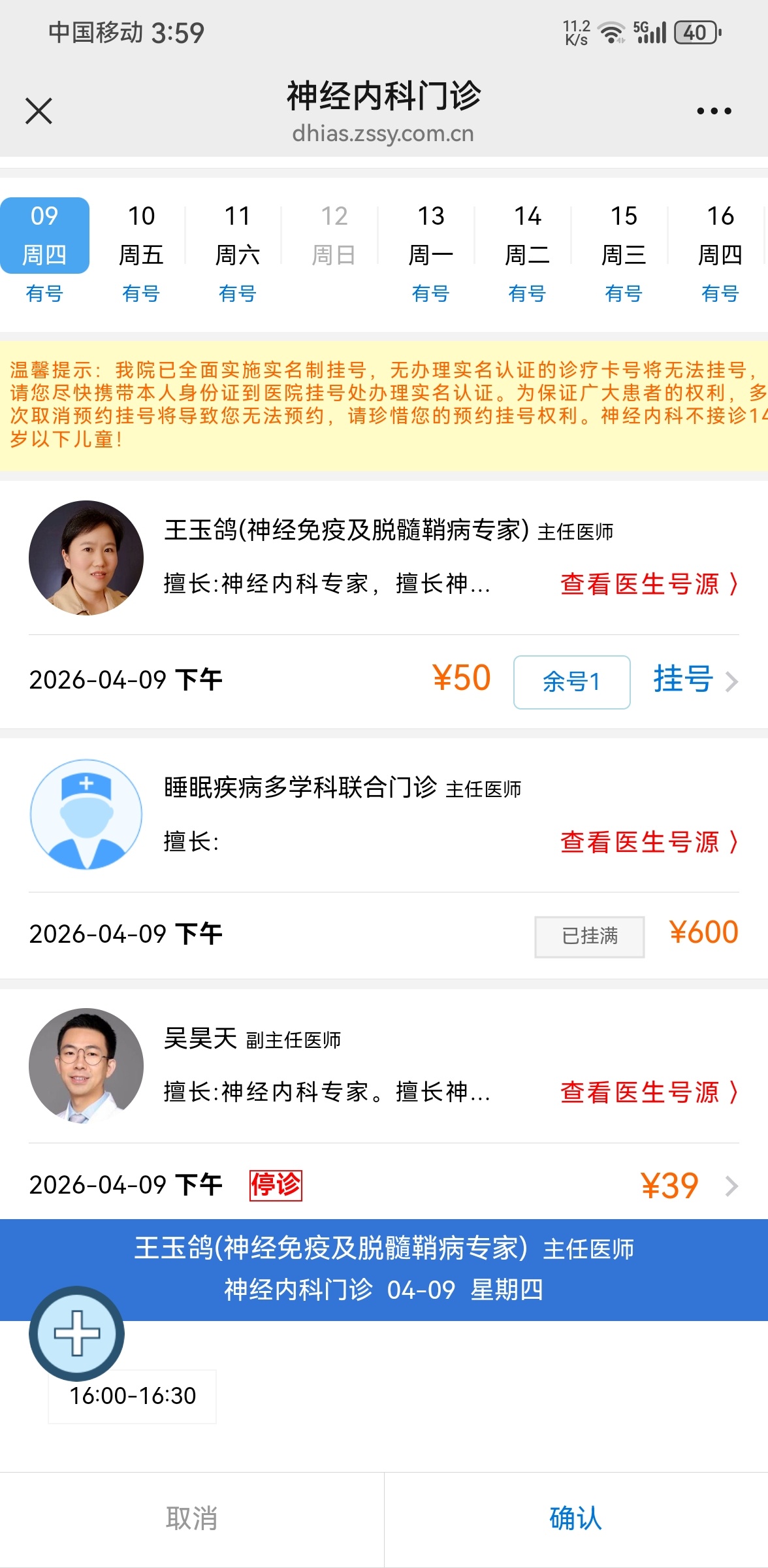Open 吴昊天's ¥39 afternoon slot chevron
768x1568 pixels.
731,1186
